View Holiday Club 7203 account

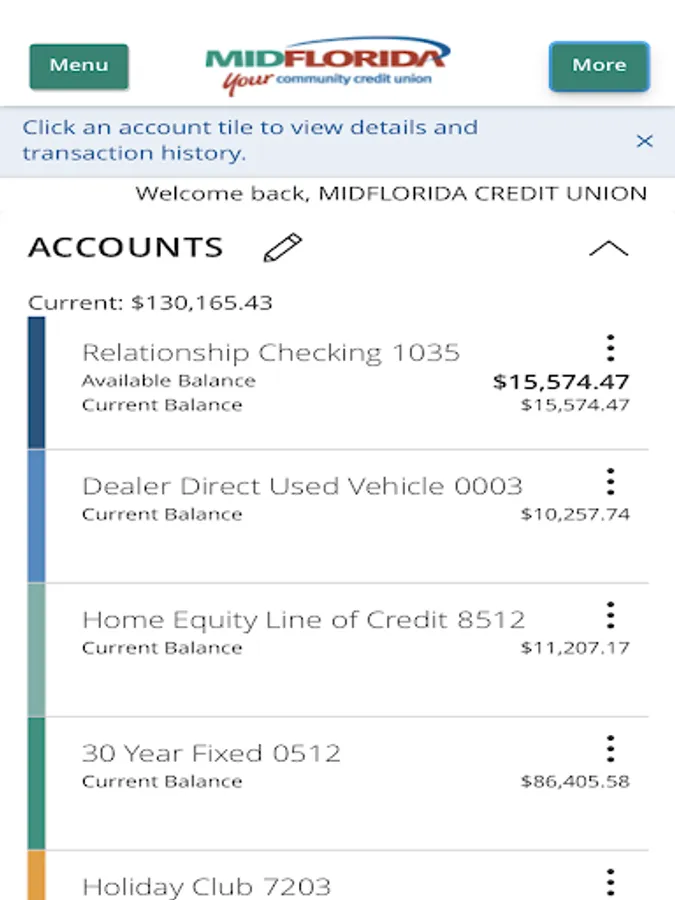point(206,886)
